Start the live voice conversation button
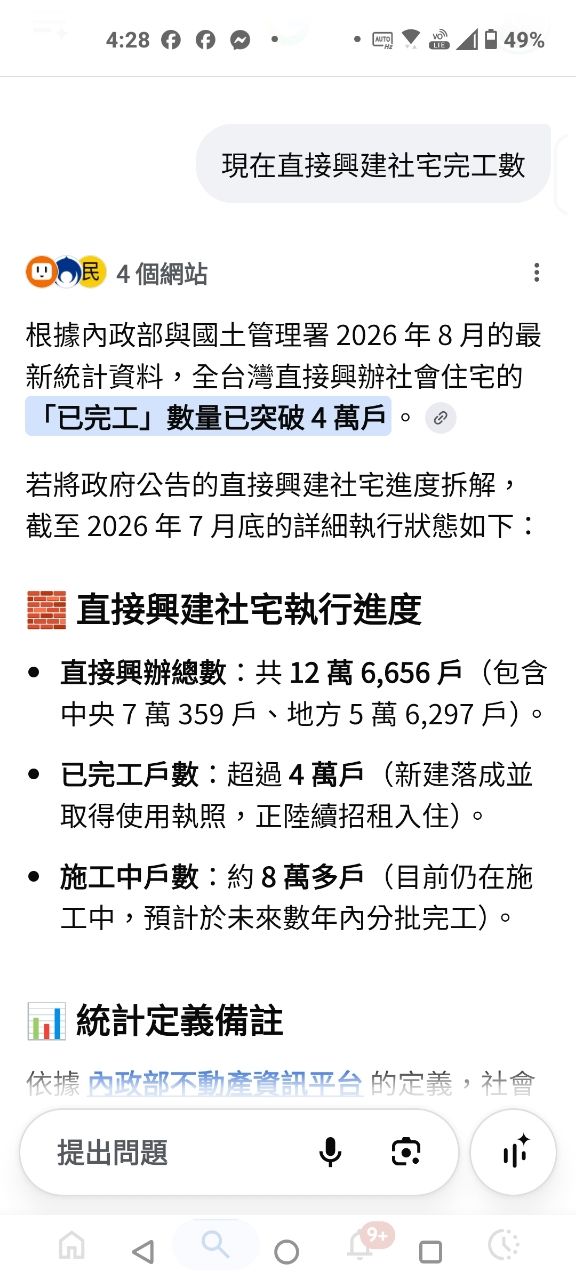576x1280 pixels. 513,1152
